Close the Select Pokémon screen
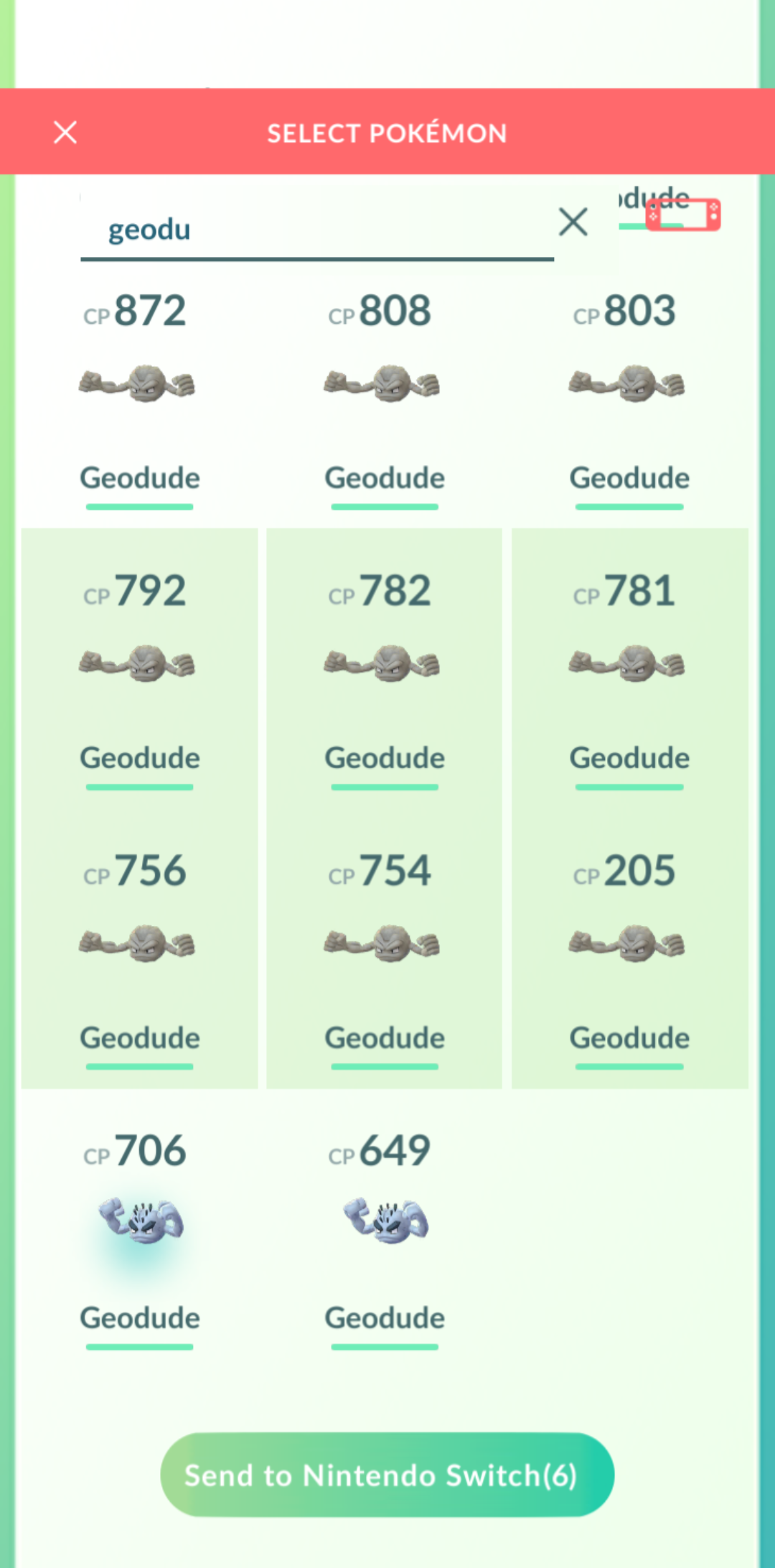Viewport: 775px width, 1568px height. [65, 133]
